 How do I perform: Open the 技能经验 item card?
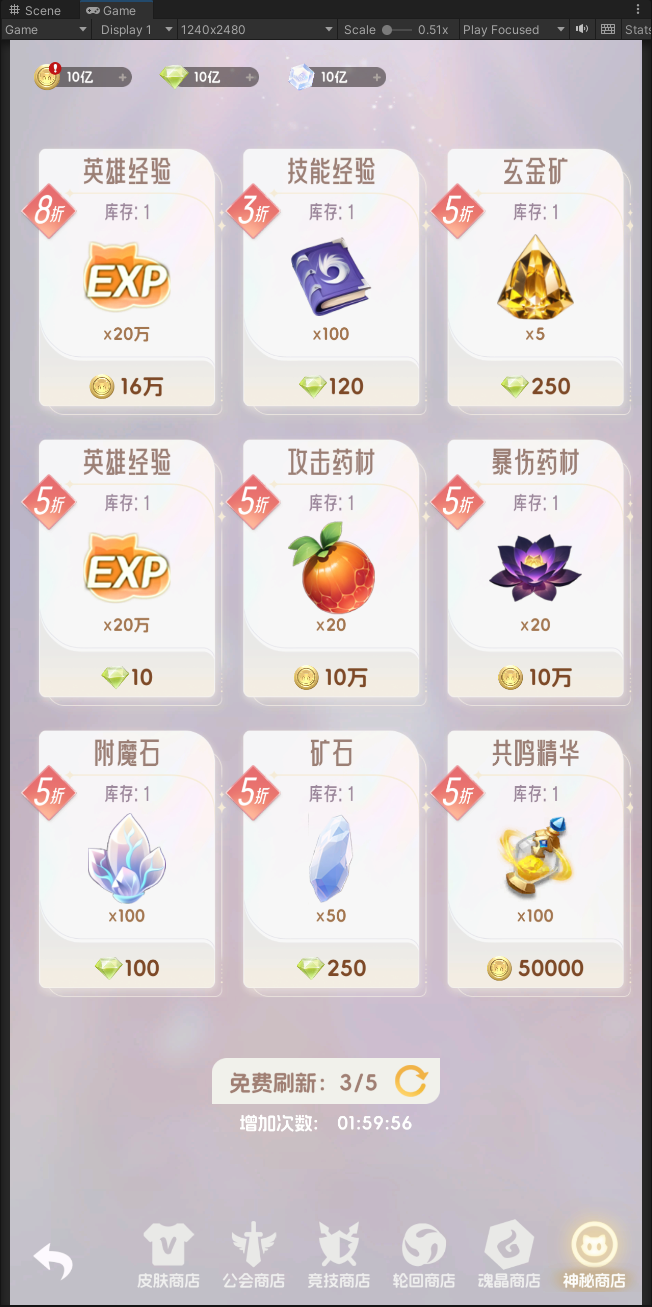click(331, 280)
